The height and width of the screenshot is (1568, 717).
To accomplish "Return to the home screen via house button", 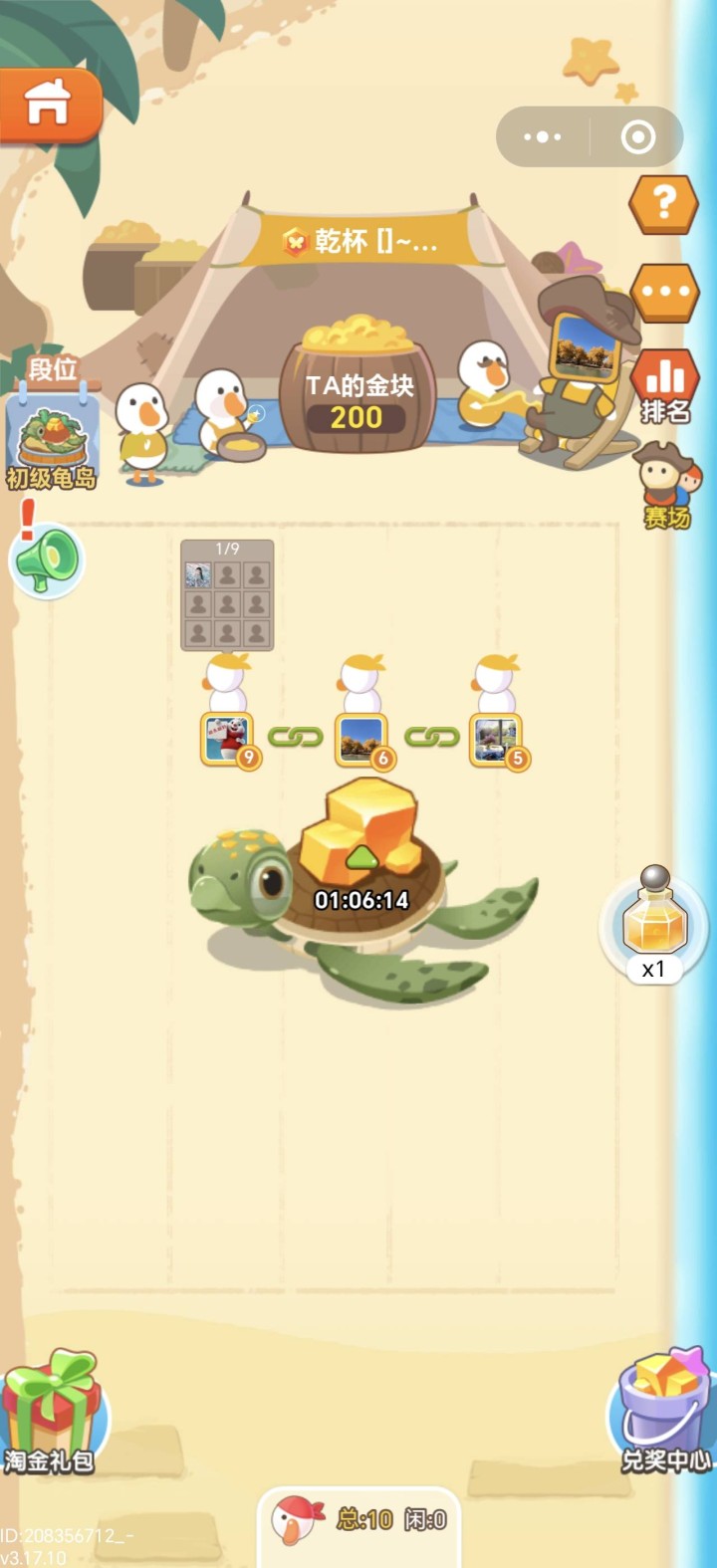I will [x=49, y=104].
